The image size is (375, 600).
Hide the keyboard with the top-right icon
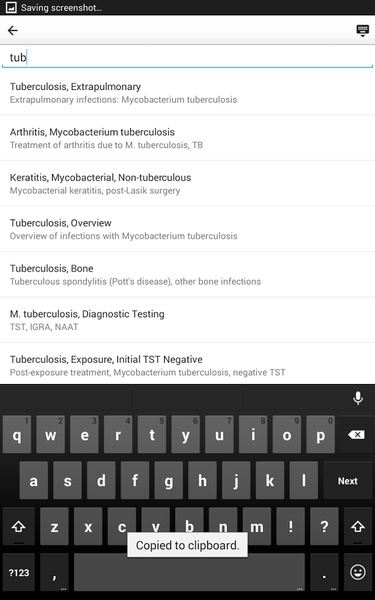pos(362,30)
